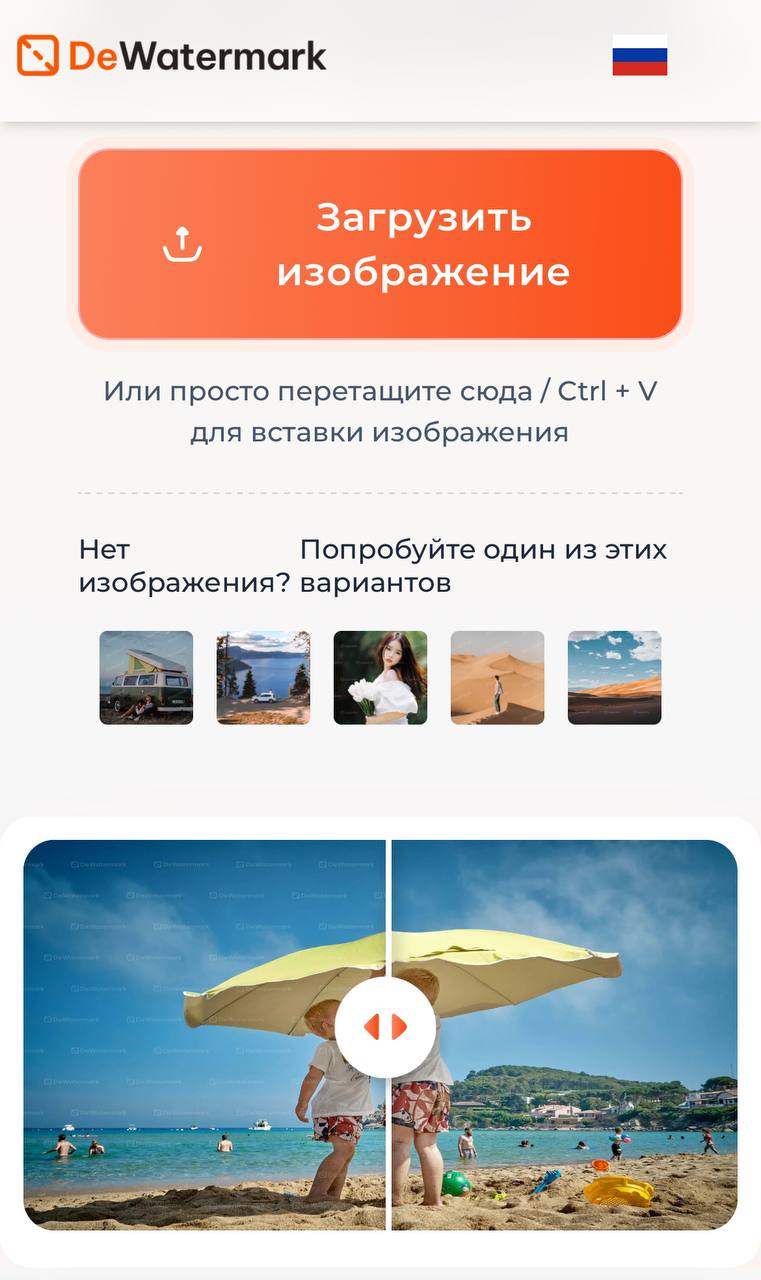Tap the Загрузить изображение upload button
Screen dimensions: 761x1280
[x=380, y=245]
